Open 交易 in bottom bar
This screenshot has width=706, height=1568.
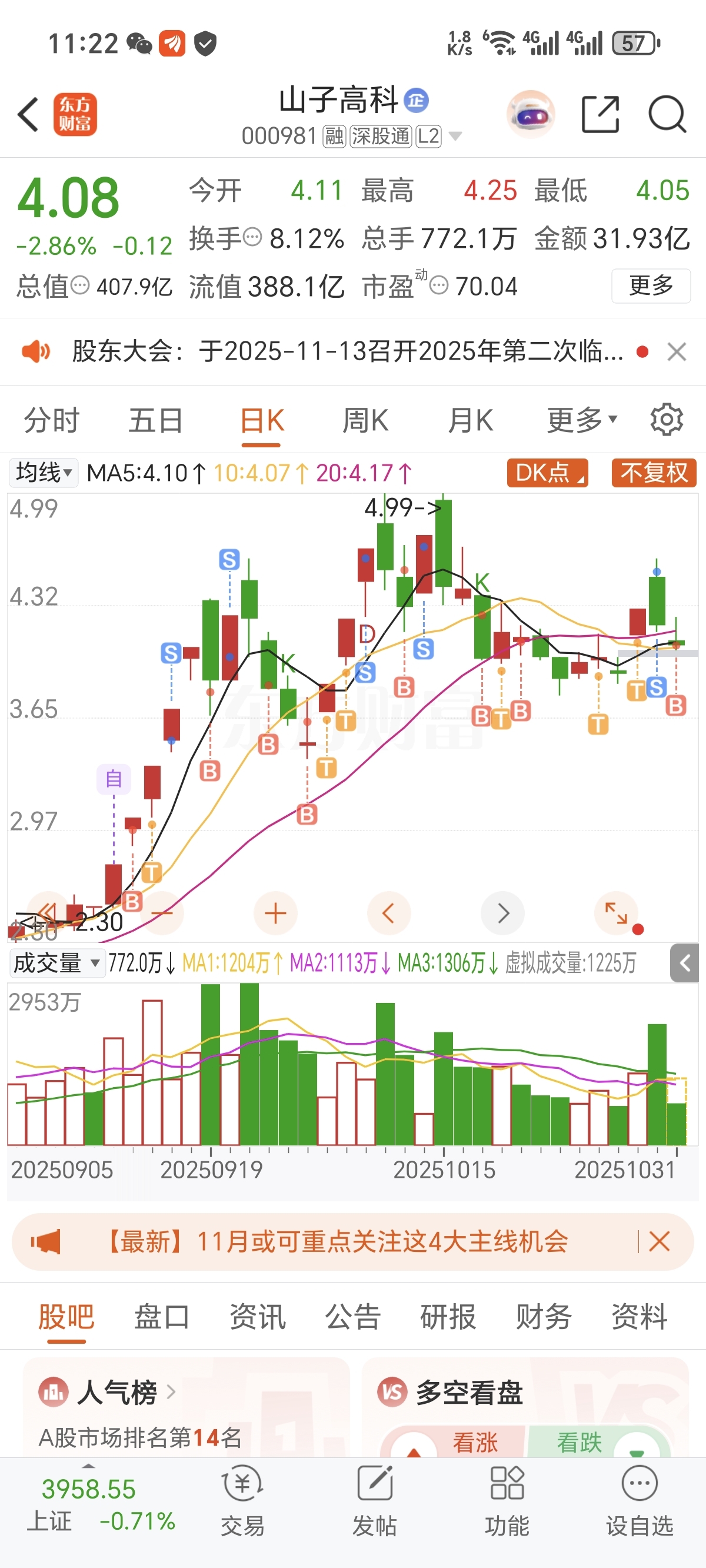242,1500
